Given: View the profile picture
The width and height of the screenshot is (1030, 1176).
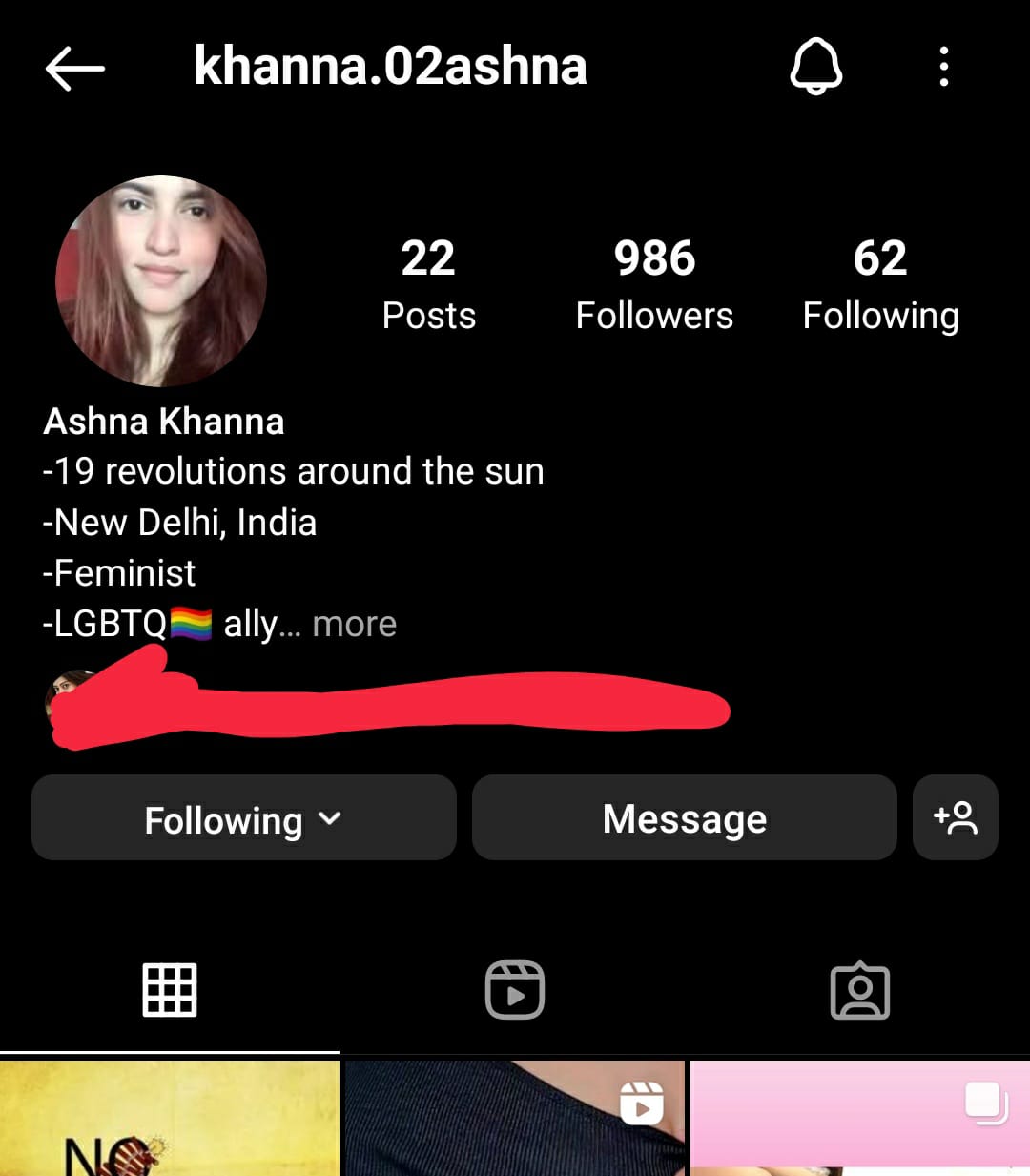Looking at the screenshot, I should click(161, 280).
